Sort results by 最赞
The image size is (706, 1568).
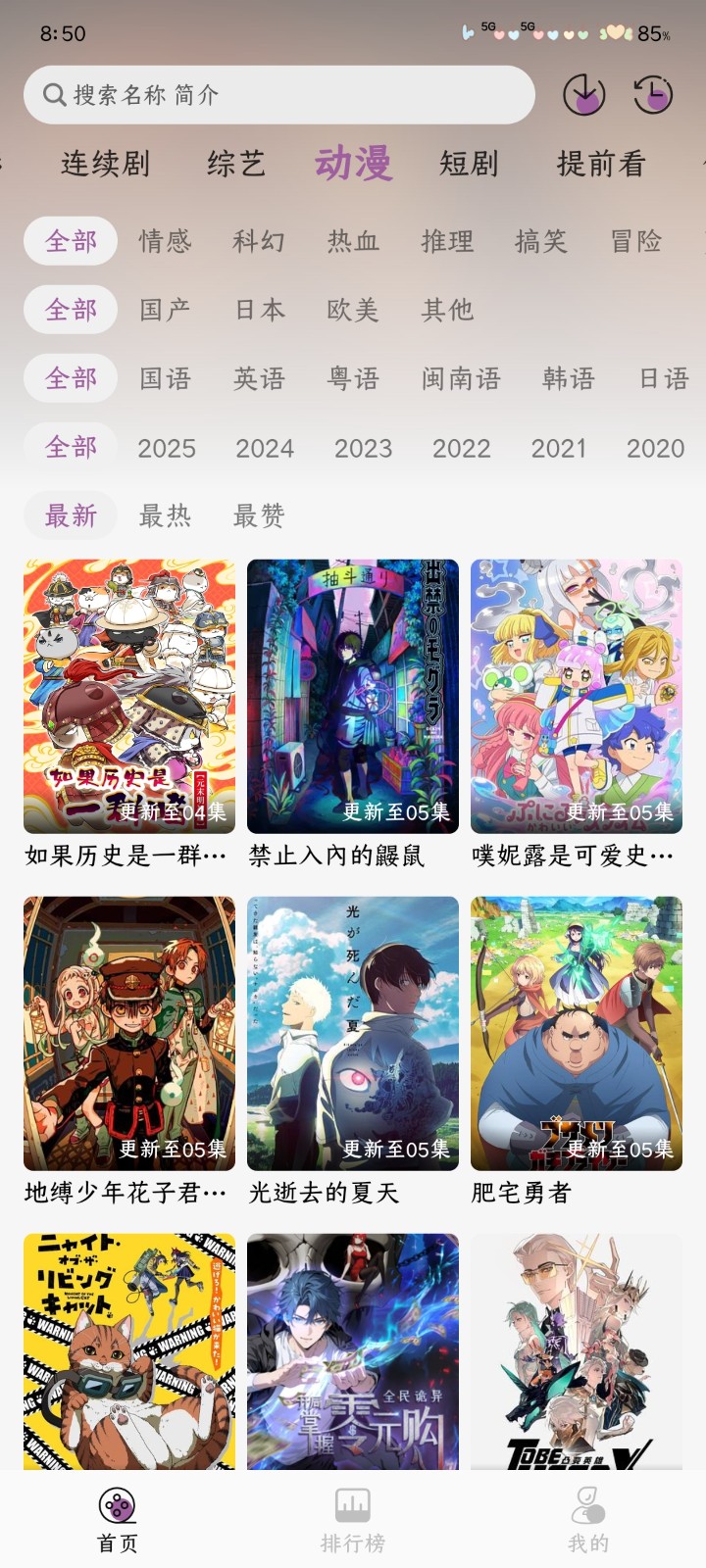click(257, 515)
